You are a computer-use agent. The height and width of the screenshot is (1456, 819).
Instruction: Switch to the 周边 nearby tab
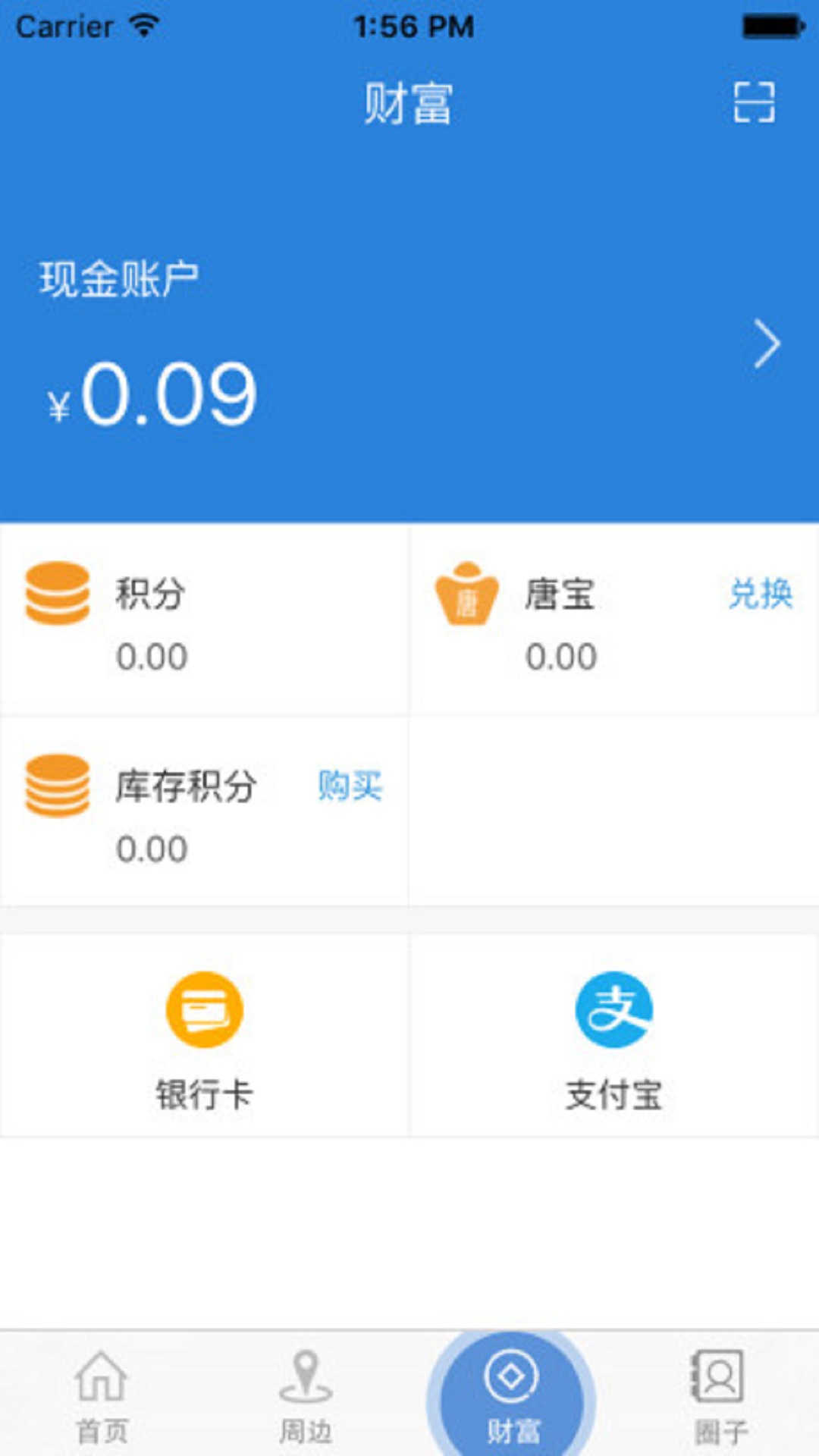(x=306, y=1397)
